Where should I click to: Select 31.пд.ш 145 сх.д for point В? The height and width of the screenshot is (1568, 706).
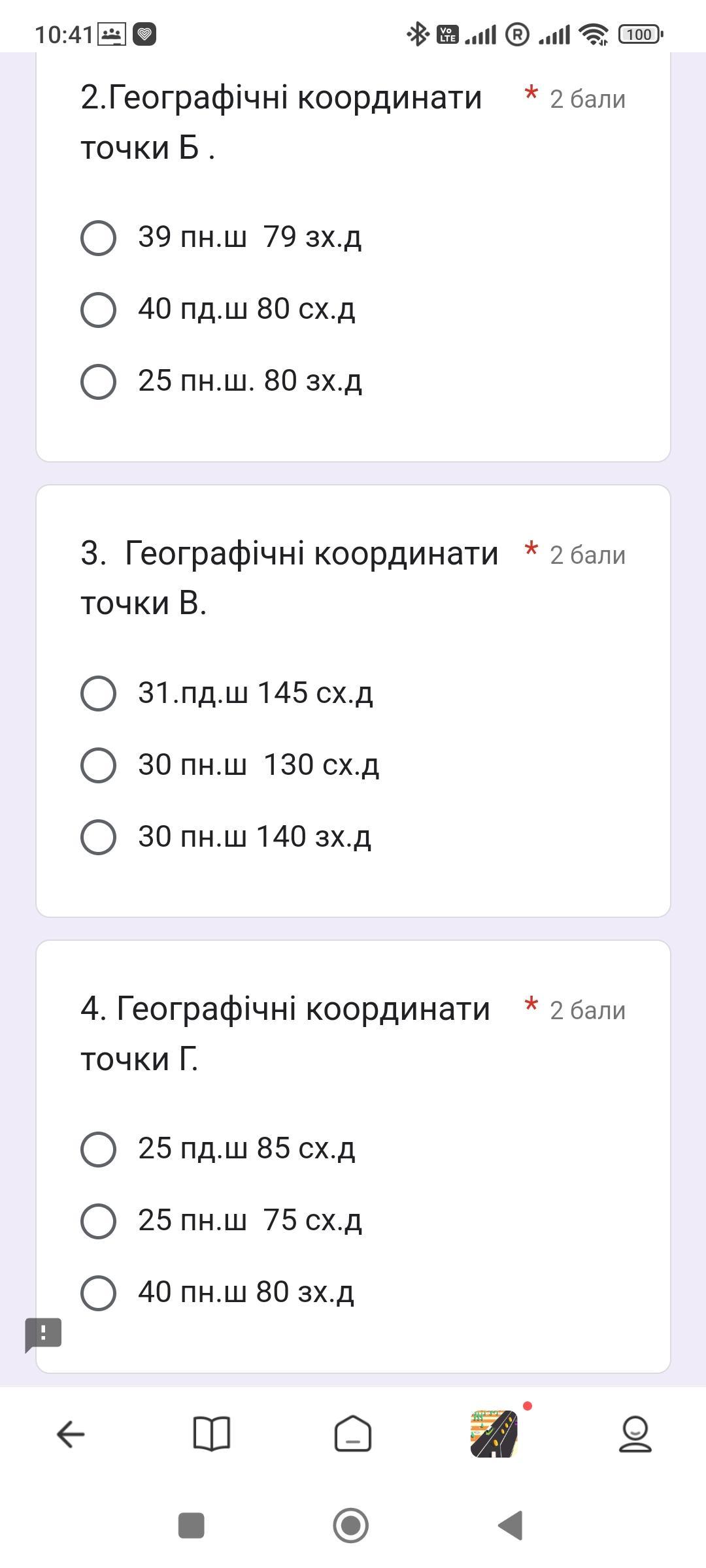[x=98, y=693]
